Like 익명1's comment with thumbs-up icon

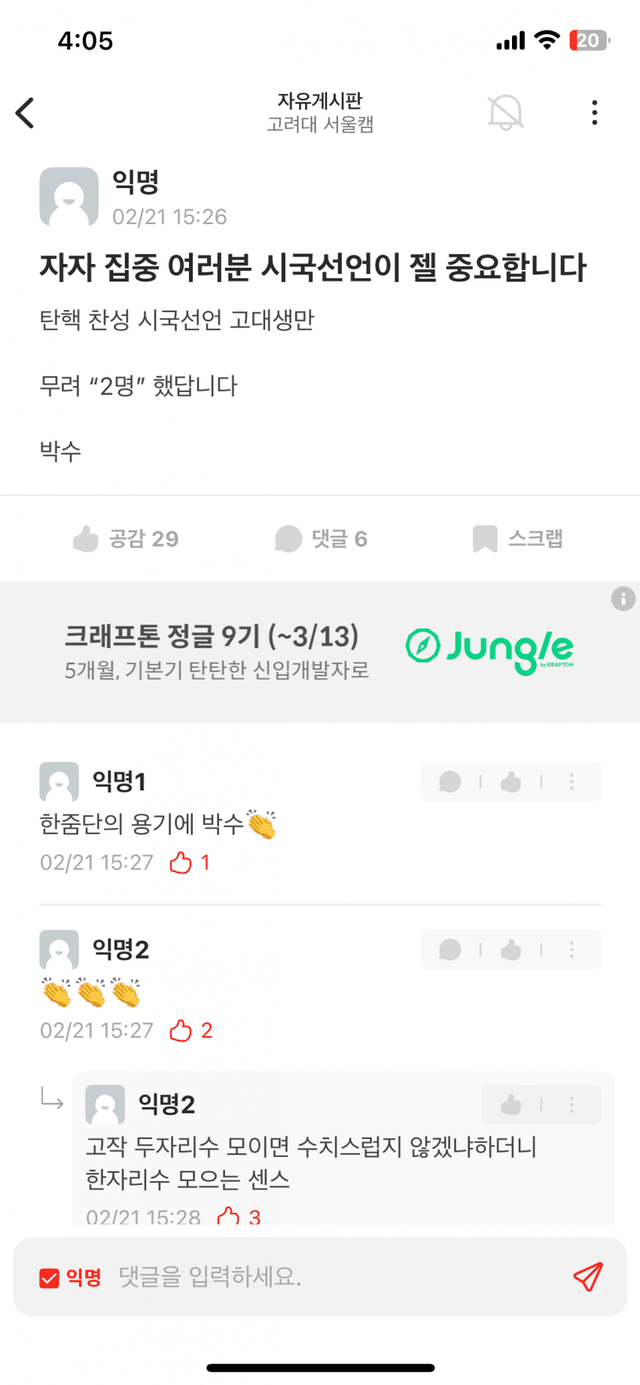click(511, 782)
